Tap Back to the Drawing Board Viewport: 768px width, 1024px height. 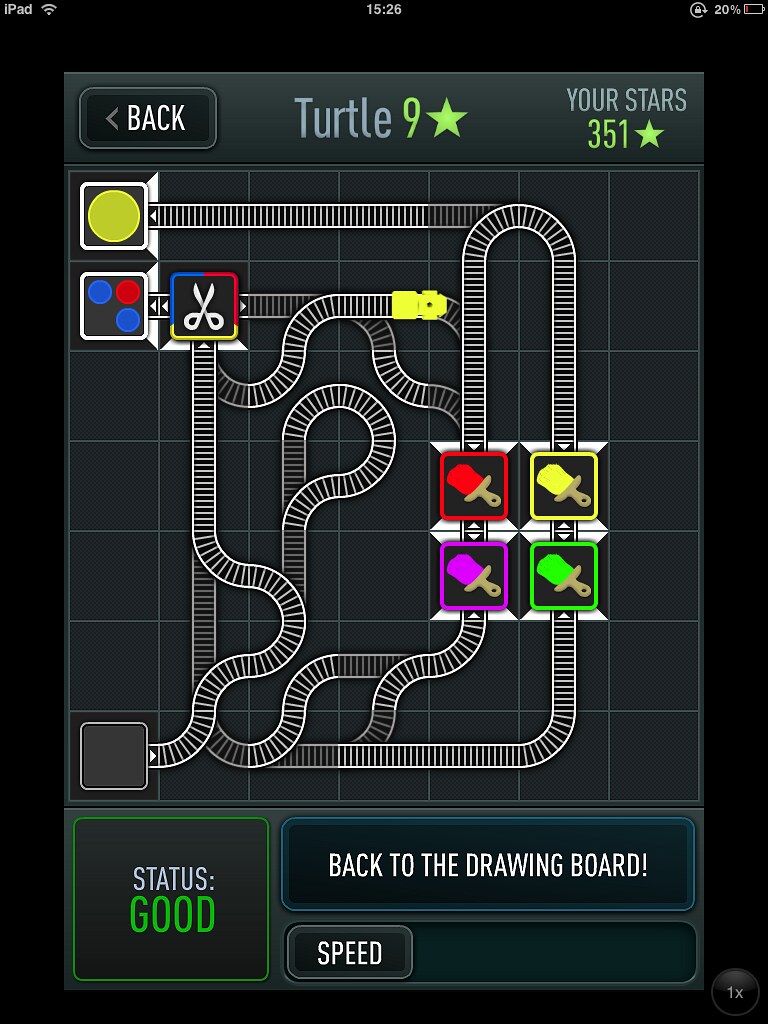click(x=488, y=865)
